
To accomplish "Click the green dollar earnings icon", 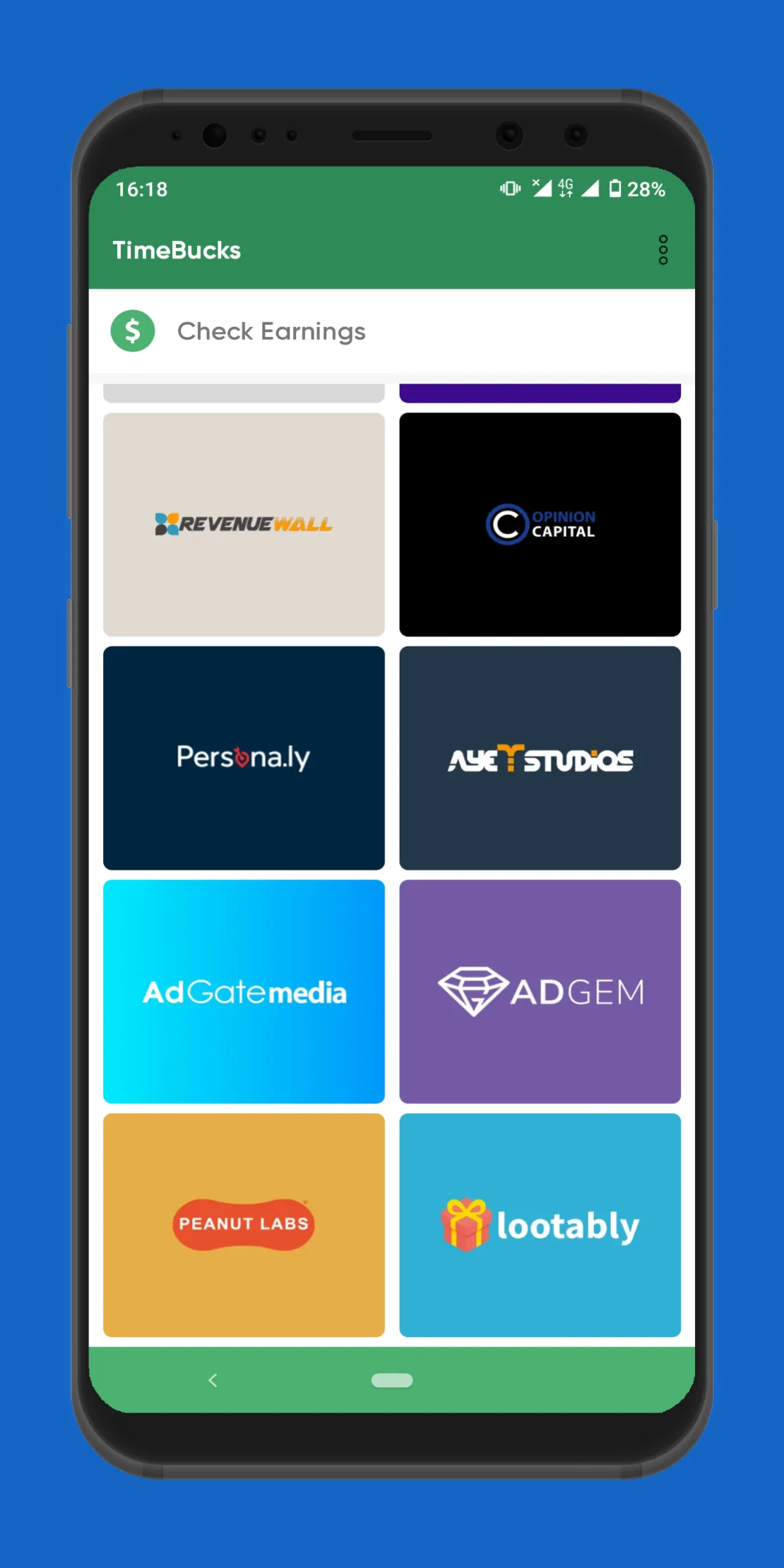I will 133,330.
